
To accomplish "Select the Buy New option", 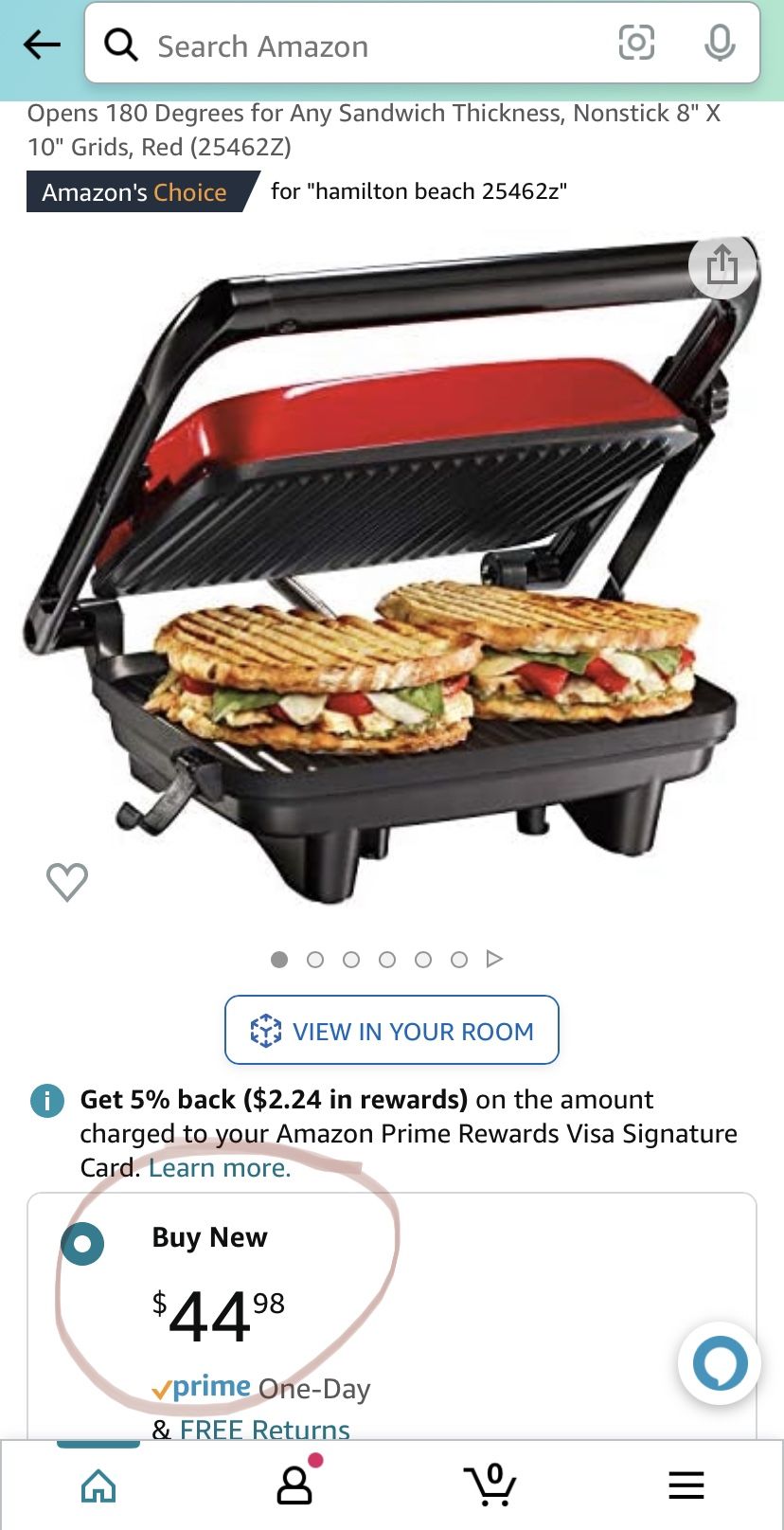I will tap(82, 1243).
